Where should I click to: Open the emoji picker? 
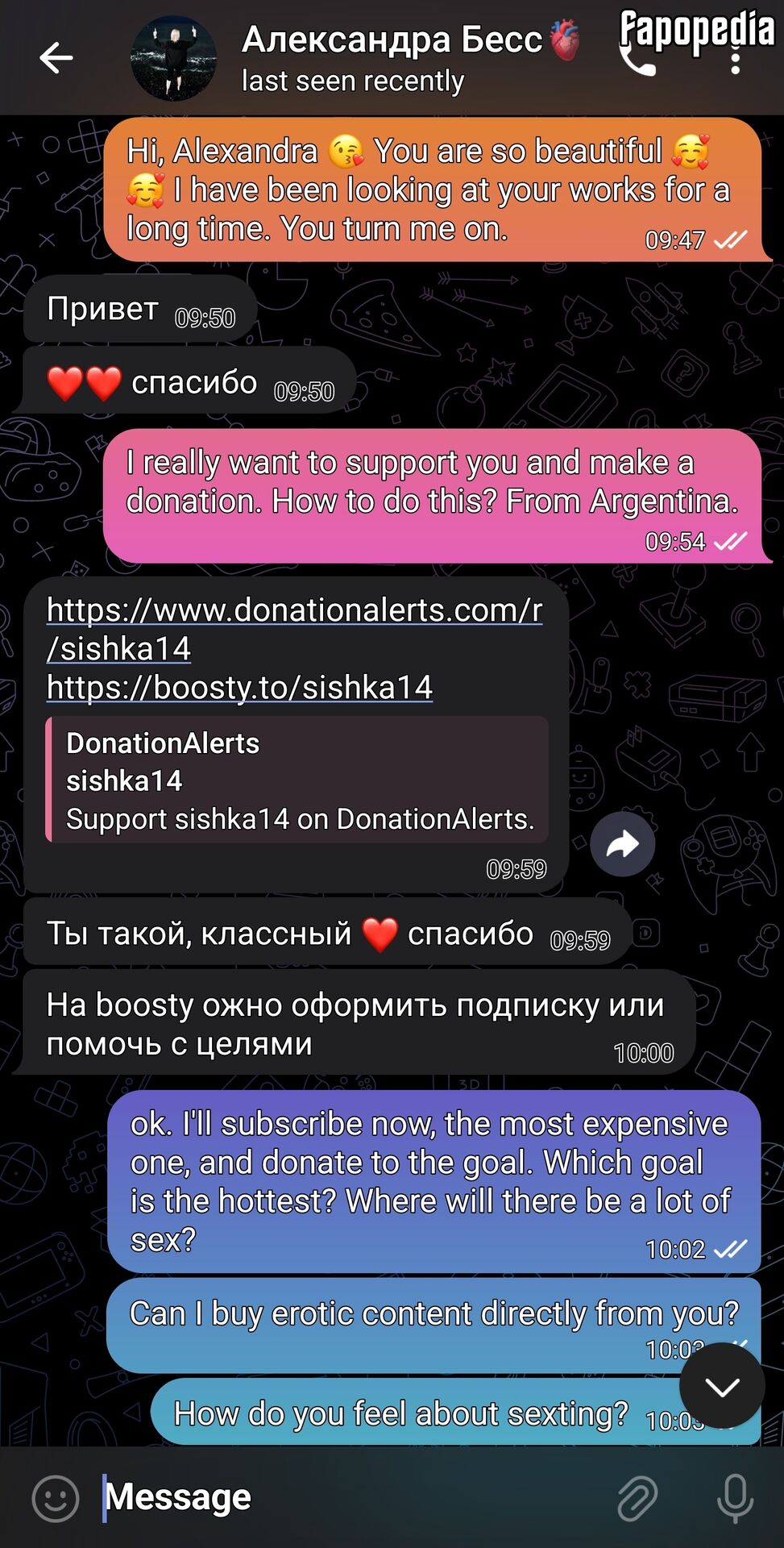[x=56, y=1499]
